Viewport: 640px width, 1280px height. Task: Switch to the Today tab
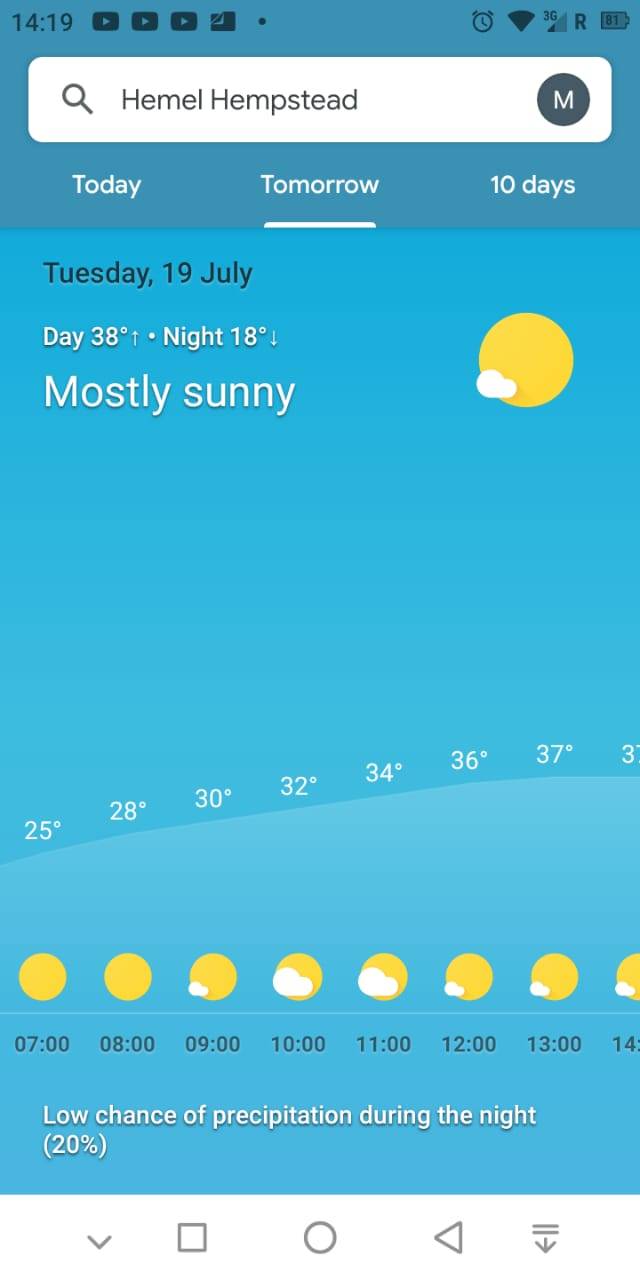pyautogui.click(x=106, y=185)
